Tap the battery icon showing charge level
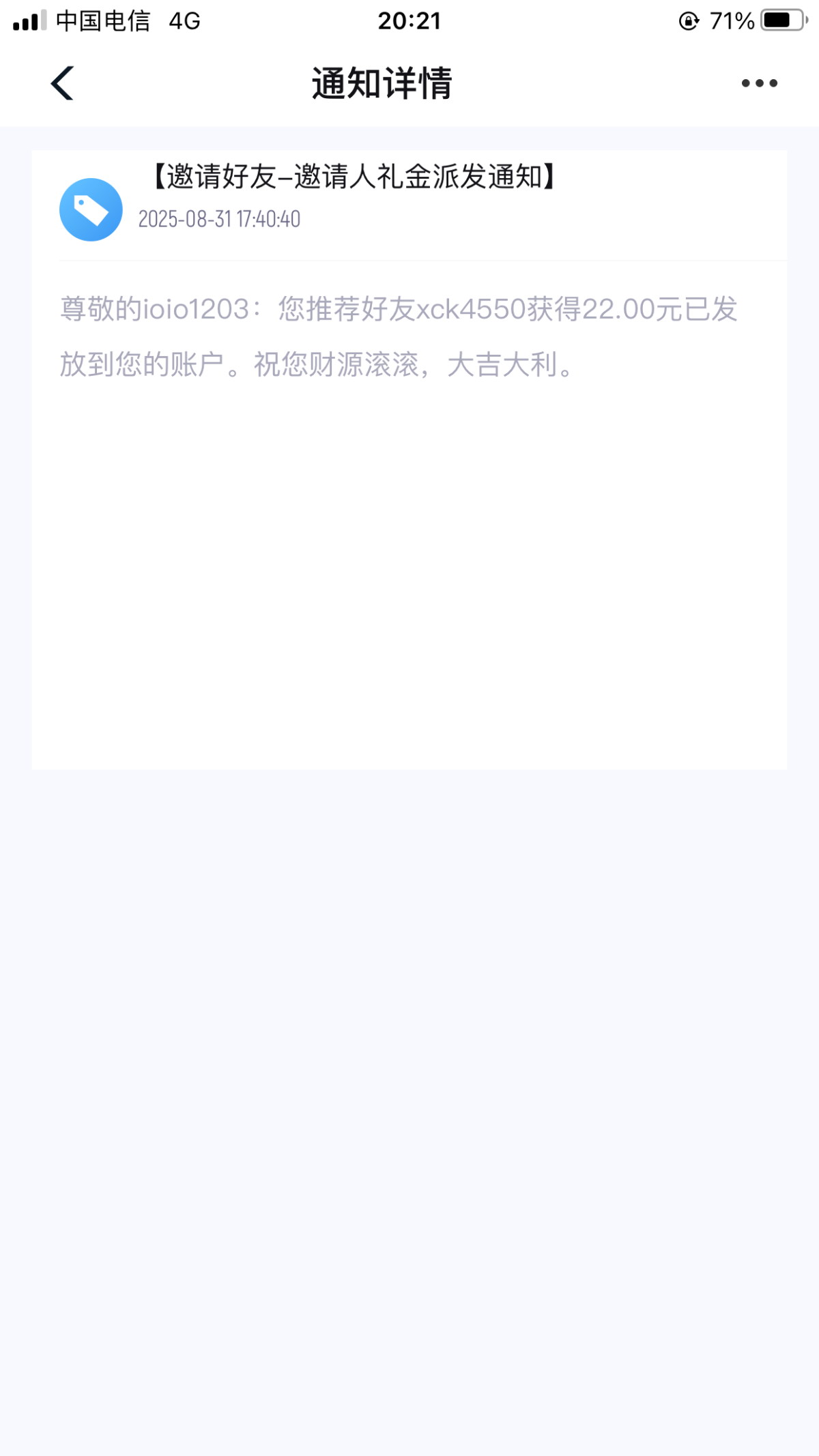The height and width of the screenshot is (1456, 819). point(784,20)
